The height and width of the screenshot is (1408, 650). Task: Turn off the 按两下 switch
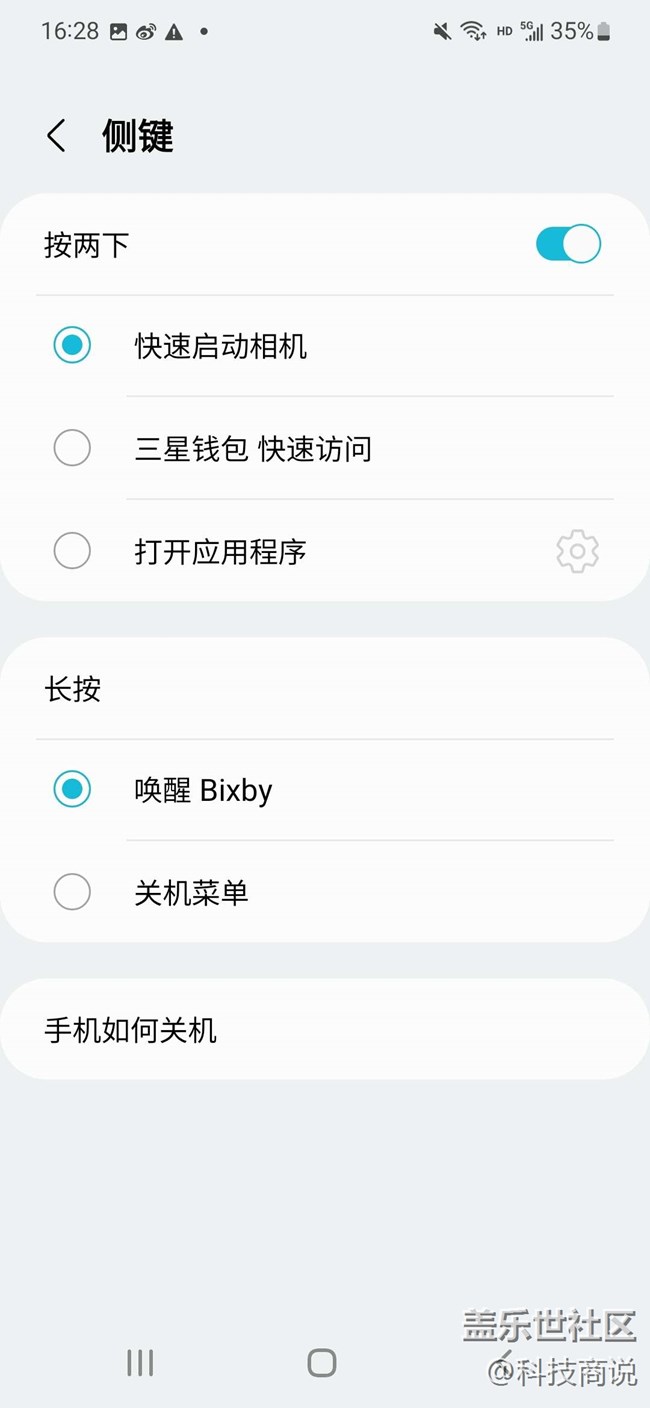[x=568, y=244]
